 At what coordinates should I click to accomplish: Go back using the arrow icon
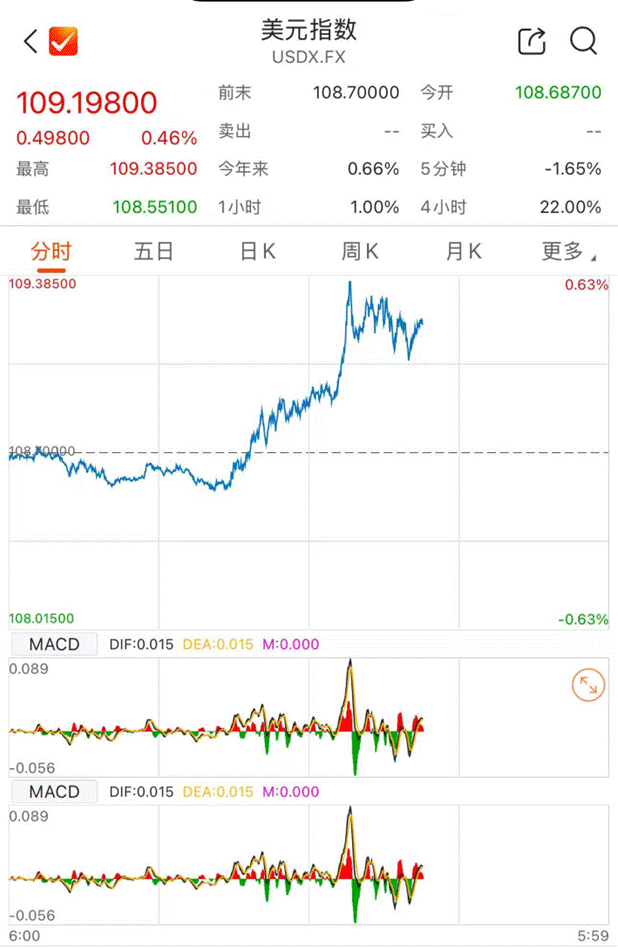[x=31, y=42]
